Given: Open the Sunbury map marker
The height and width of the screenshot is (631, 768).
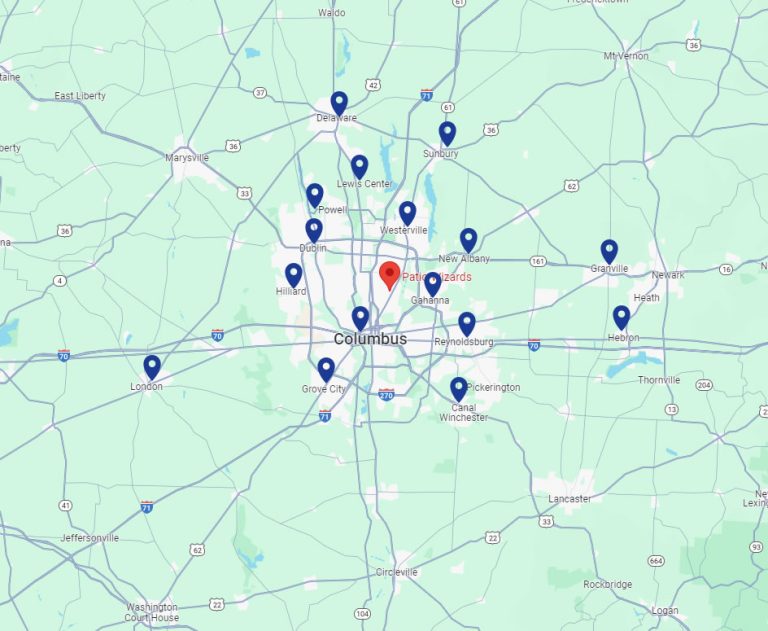Looking at the screenshot, I should [447, 132].
